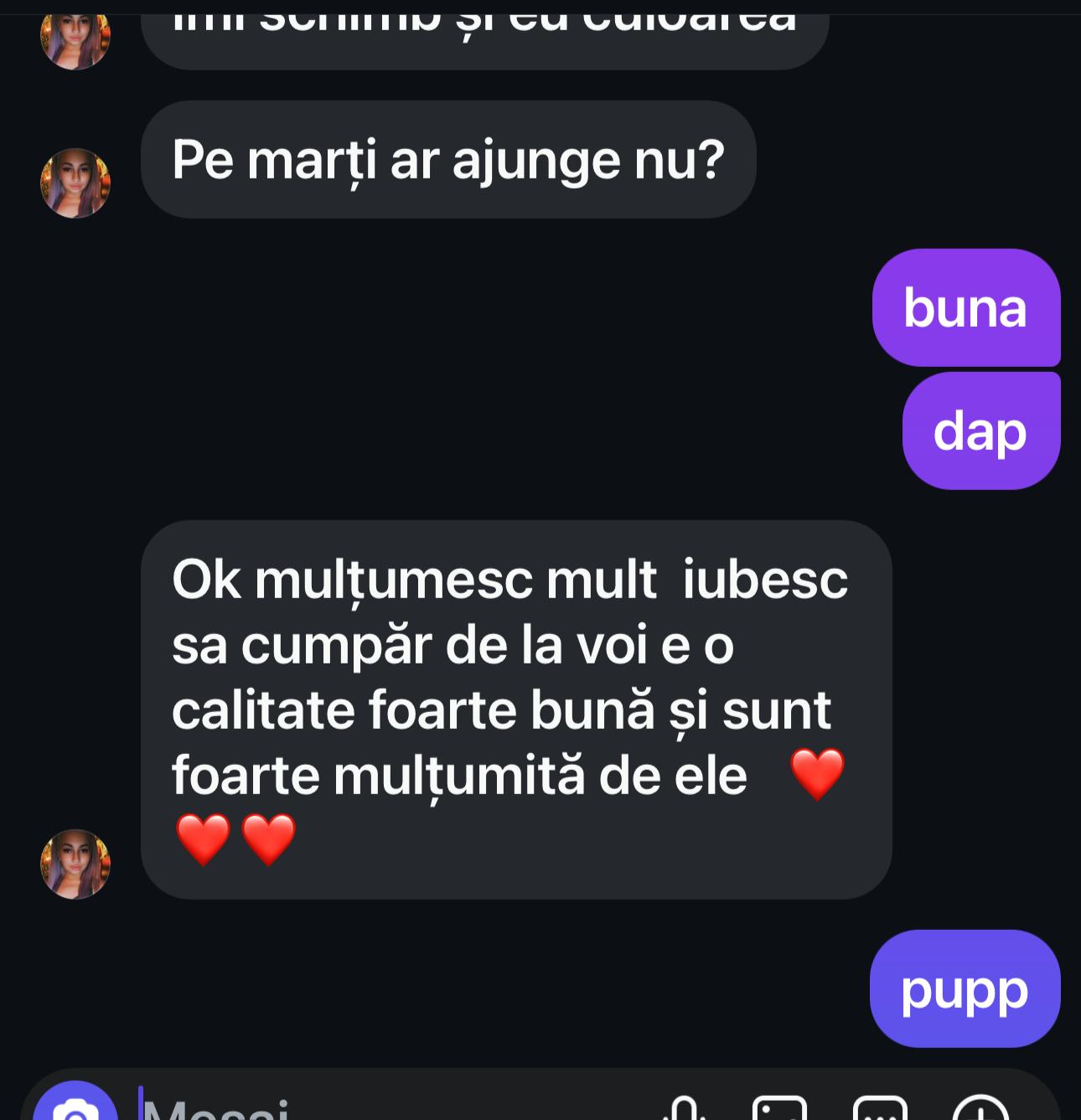This screenshot has height=1120, width=1081.
Task: Open the photo gallery picker icon
Action: (779, 1107)
